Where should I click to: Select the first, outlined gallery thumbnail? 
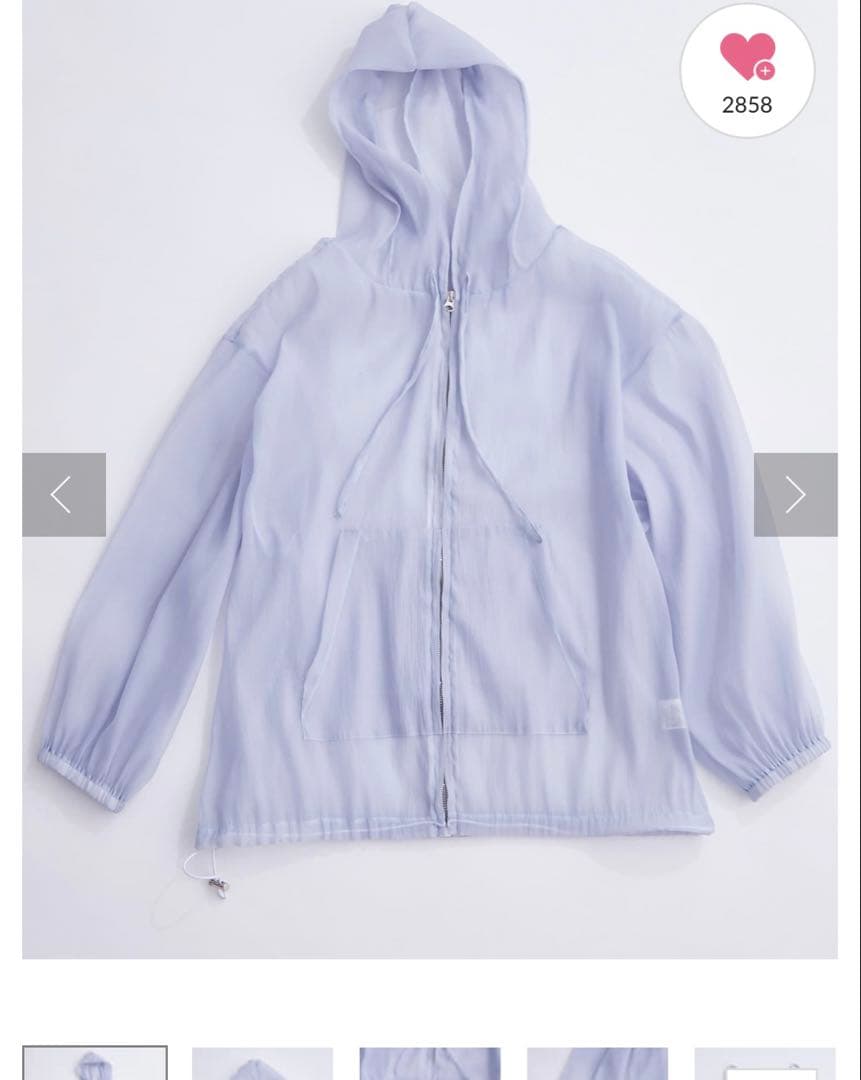(x=95, y=1063)
